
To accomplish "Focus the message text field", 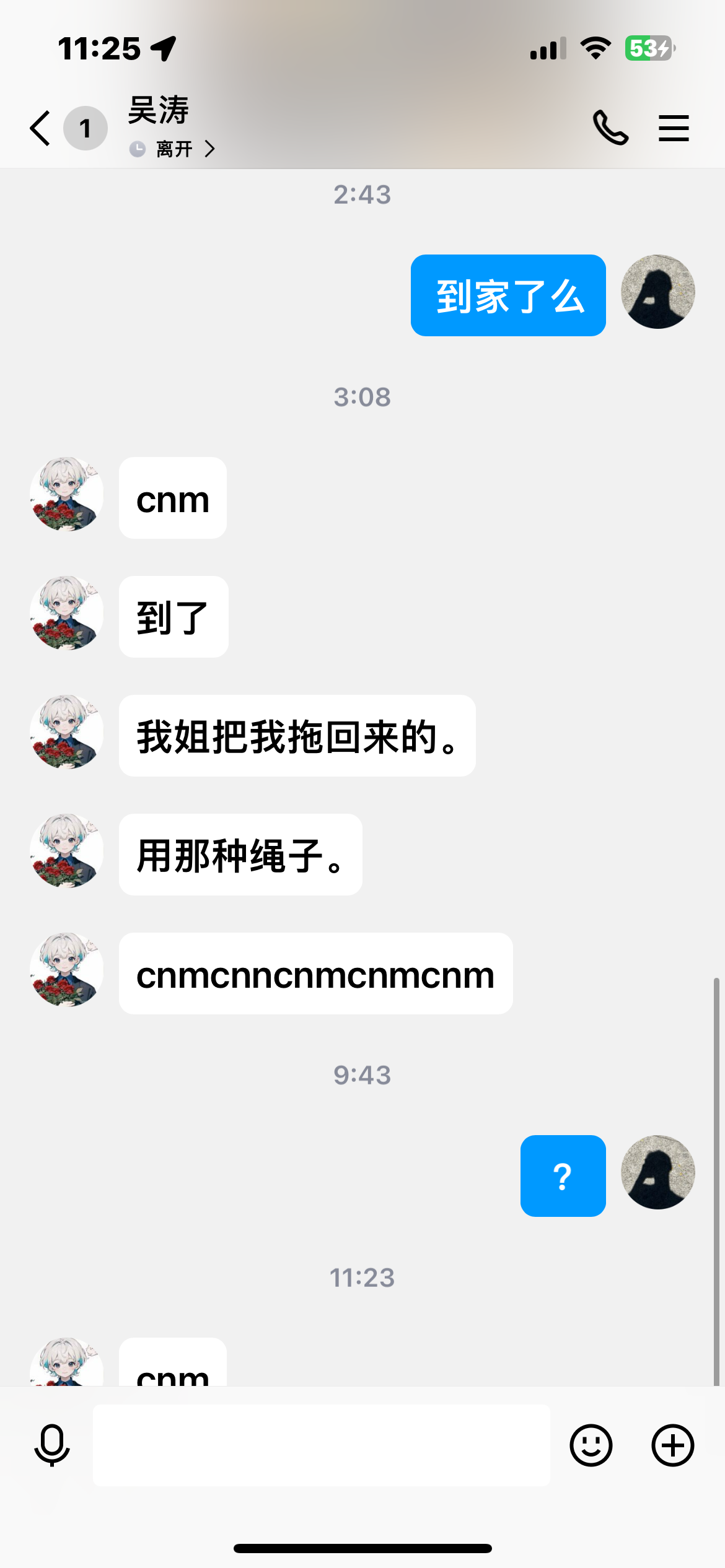I will point(321,1445).
